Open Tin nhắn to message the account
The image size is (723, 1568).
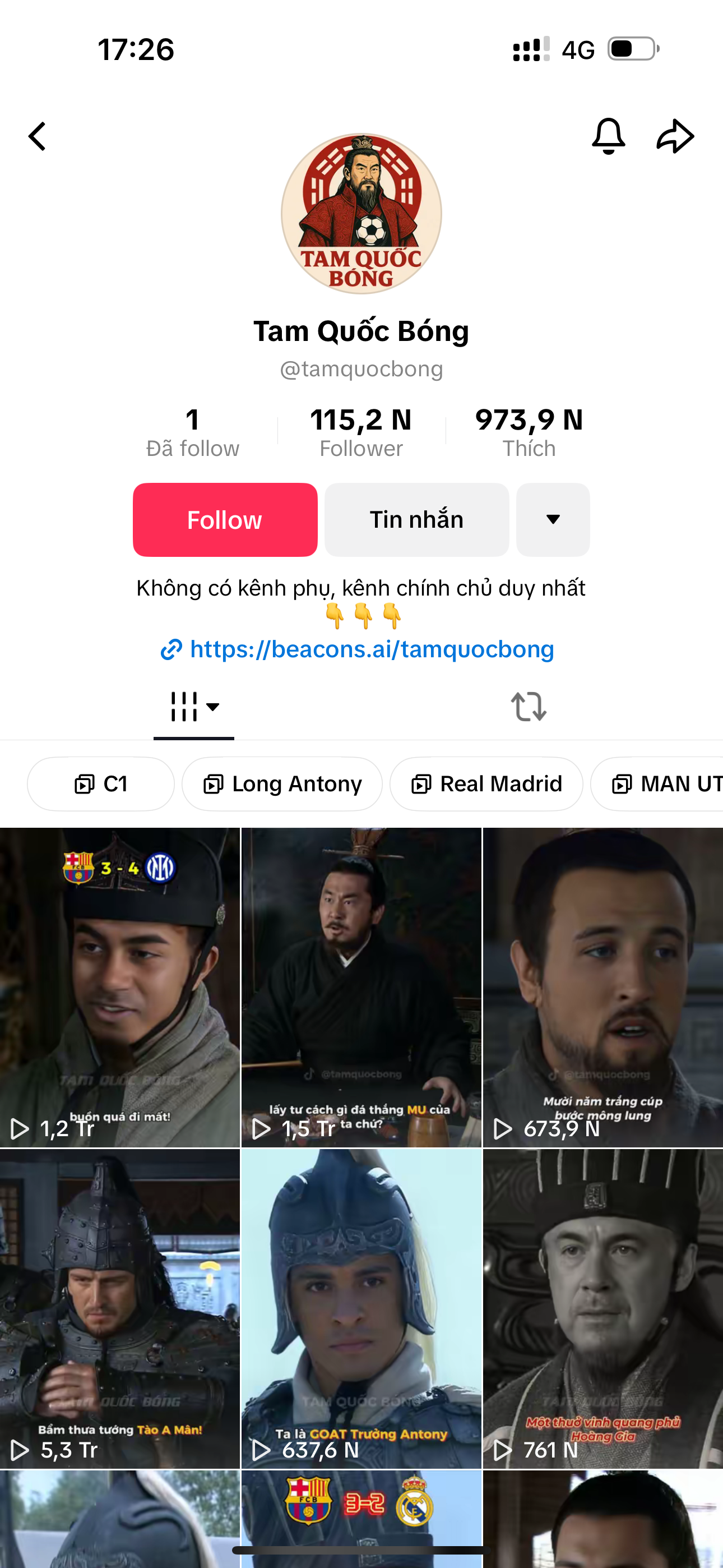[x=416, y=520]
